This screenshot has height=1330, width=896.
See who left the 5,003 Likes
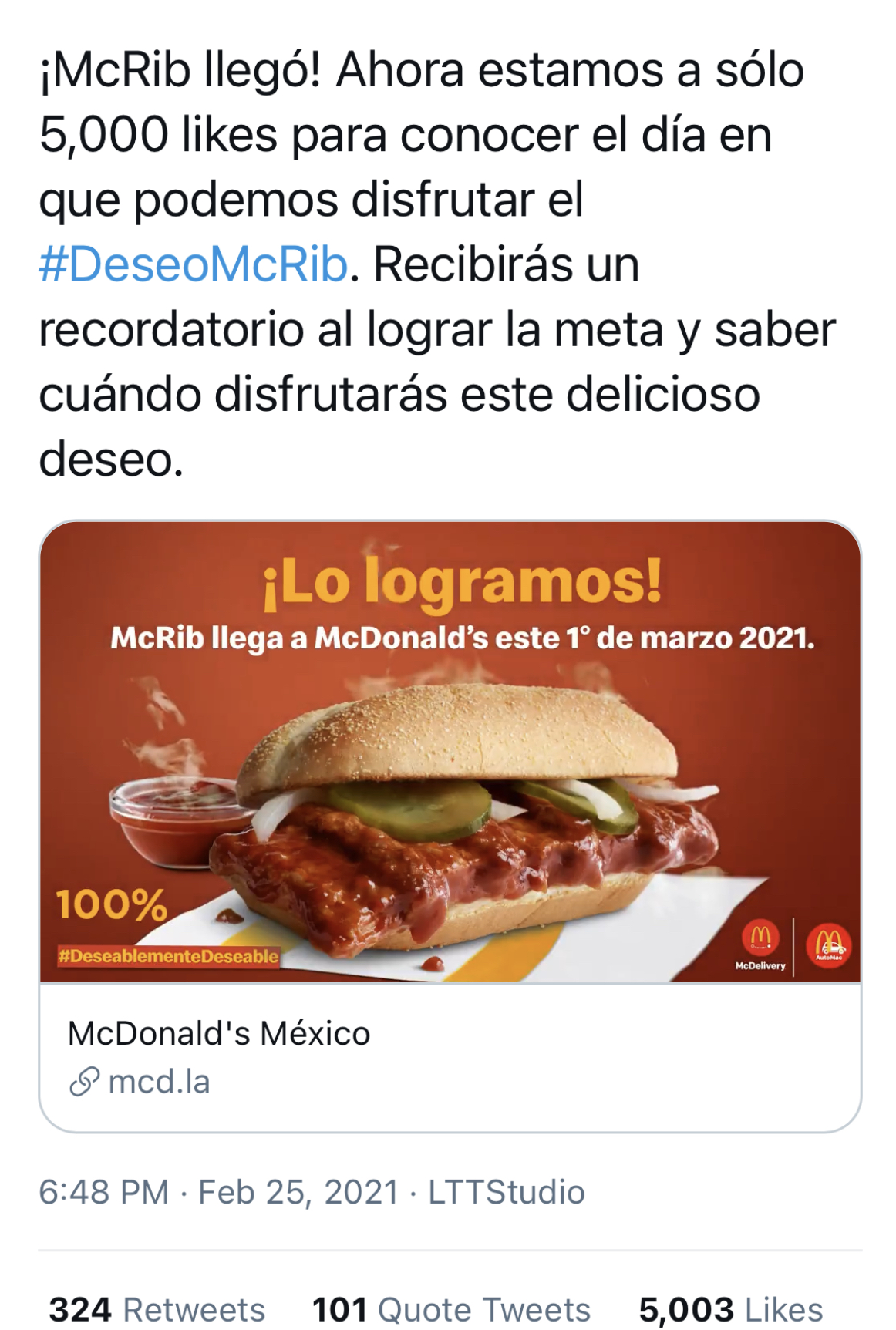(x=730, y=1309)
